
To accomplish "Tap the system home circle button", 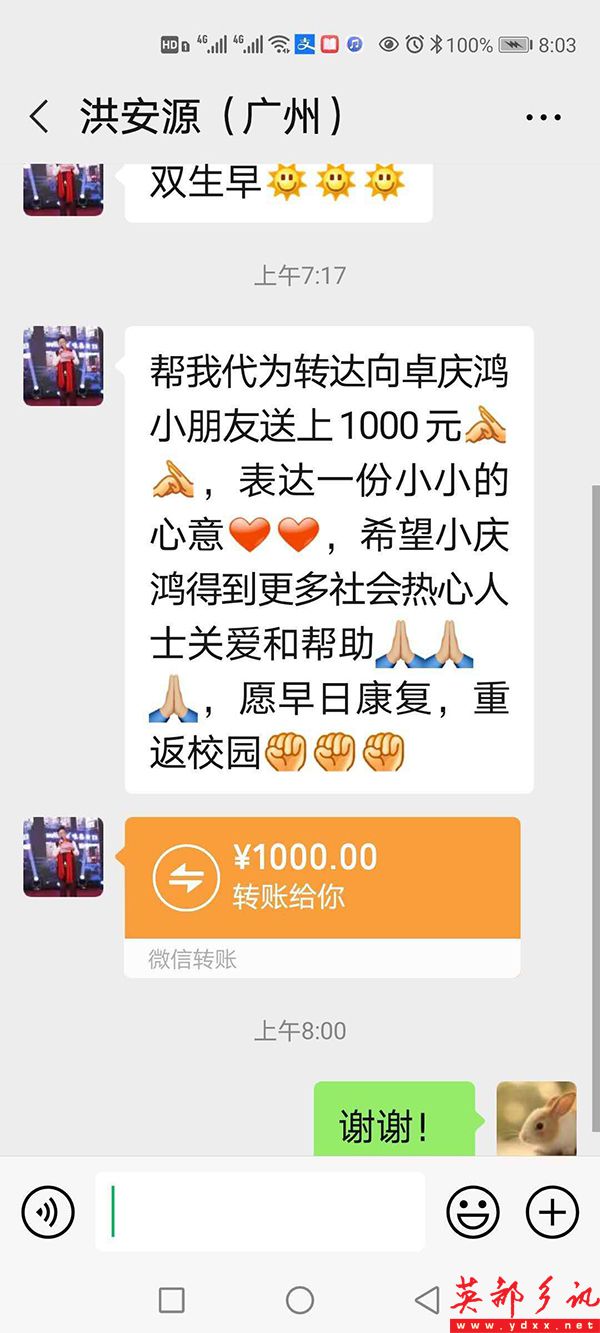I will point(300,1300).
